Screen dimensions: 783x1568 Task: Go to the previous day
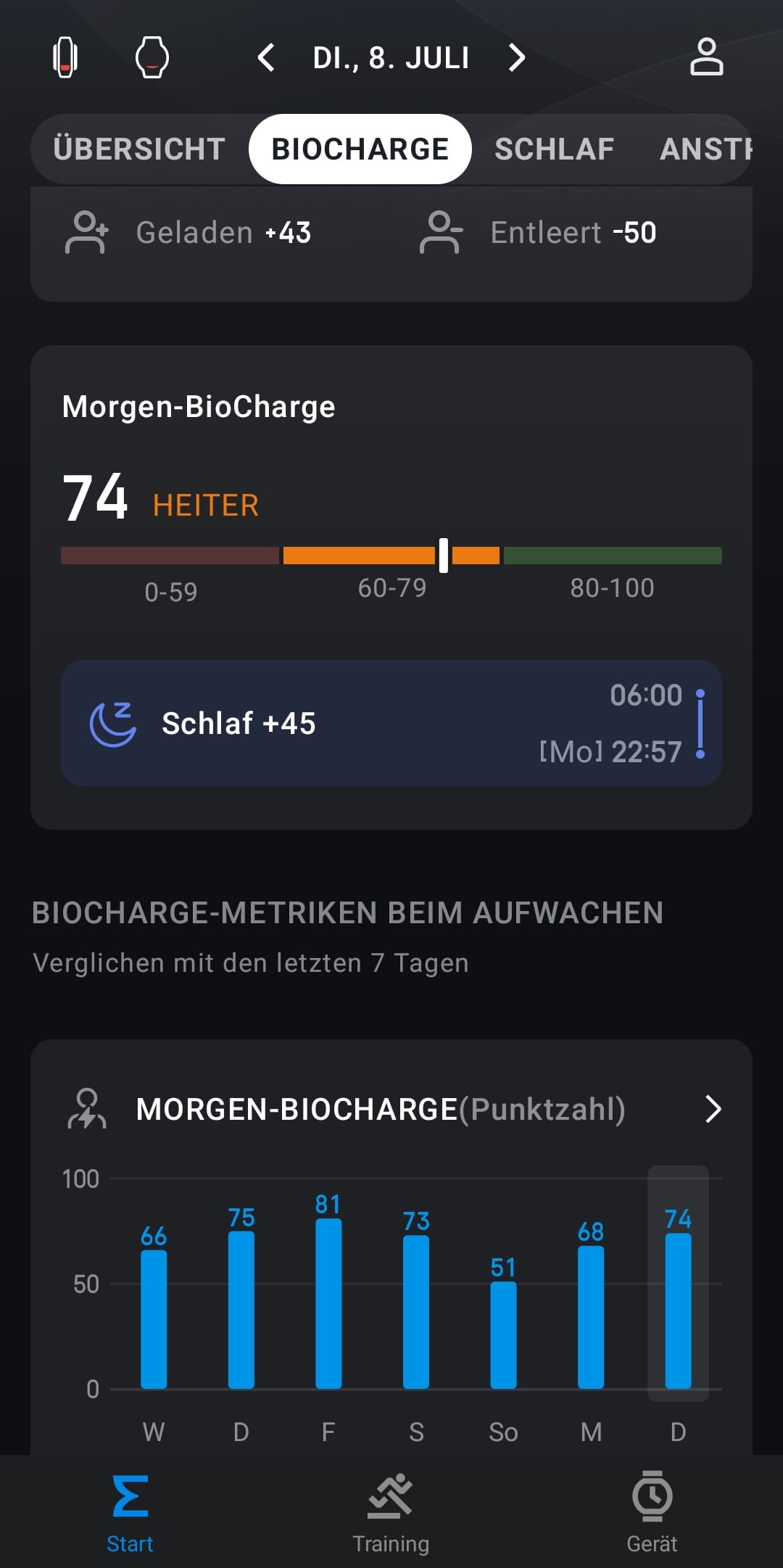pyautogui.click(x=266, y=57)
